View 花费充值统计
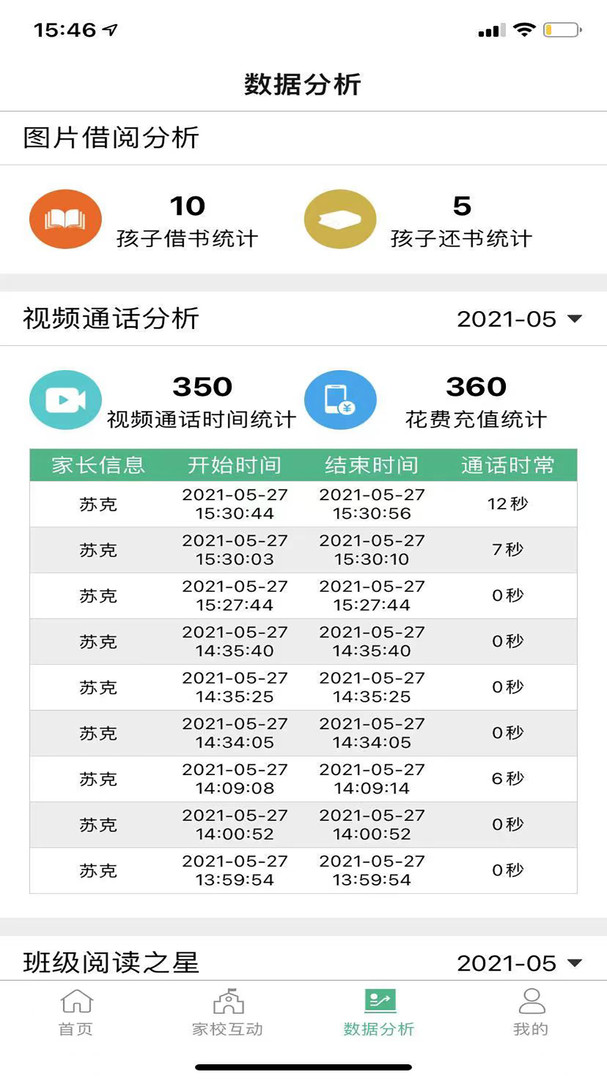The image size is (607, 1080). pyautogui.click(x=426, y=400)
